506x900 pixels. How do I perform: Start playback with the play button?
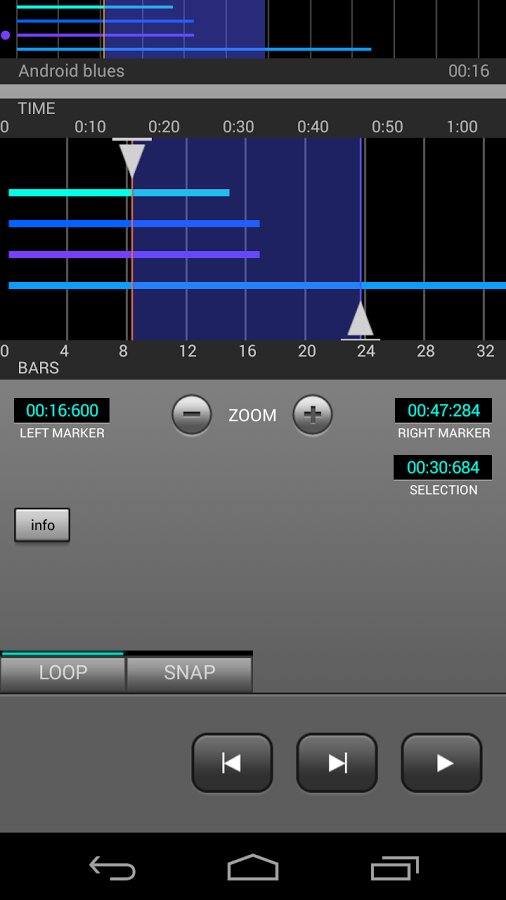442,763
